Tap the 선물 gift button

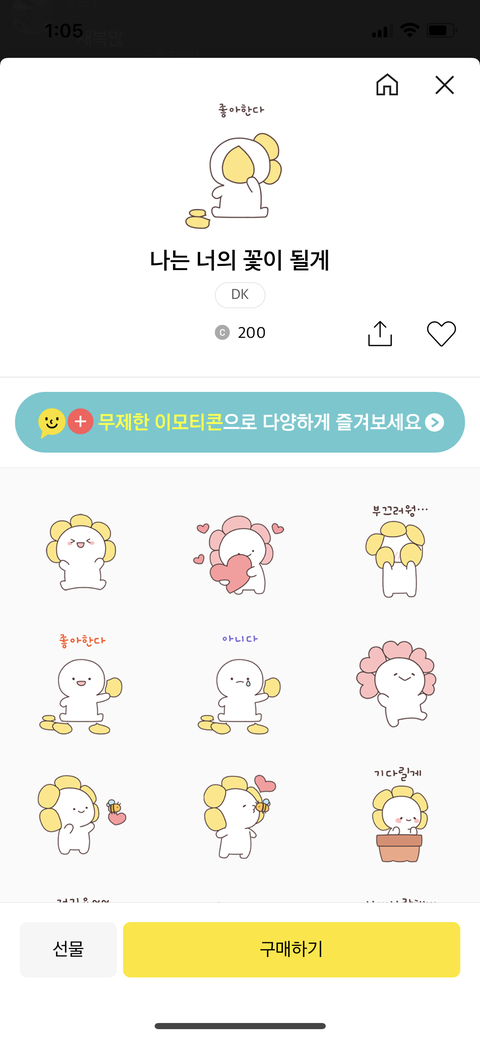coord(68,950)
